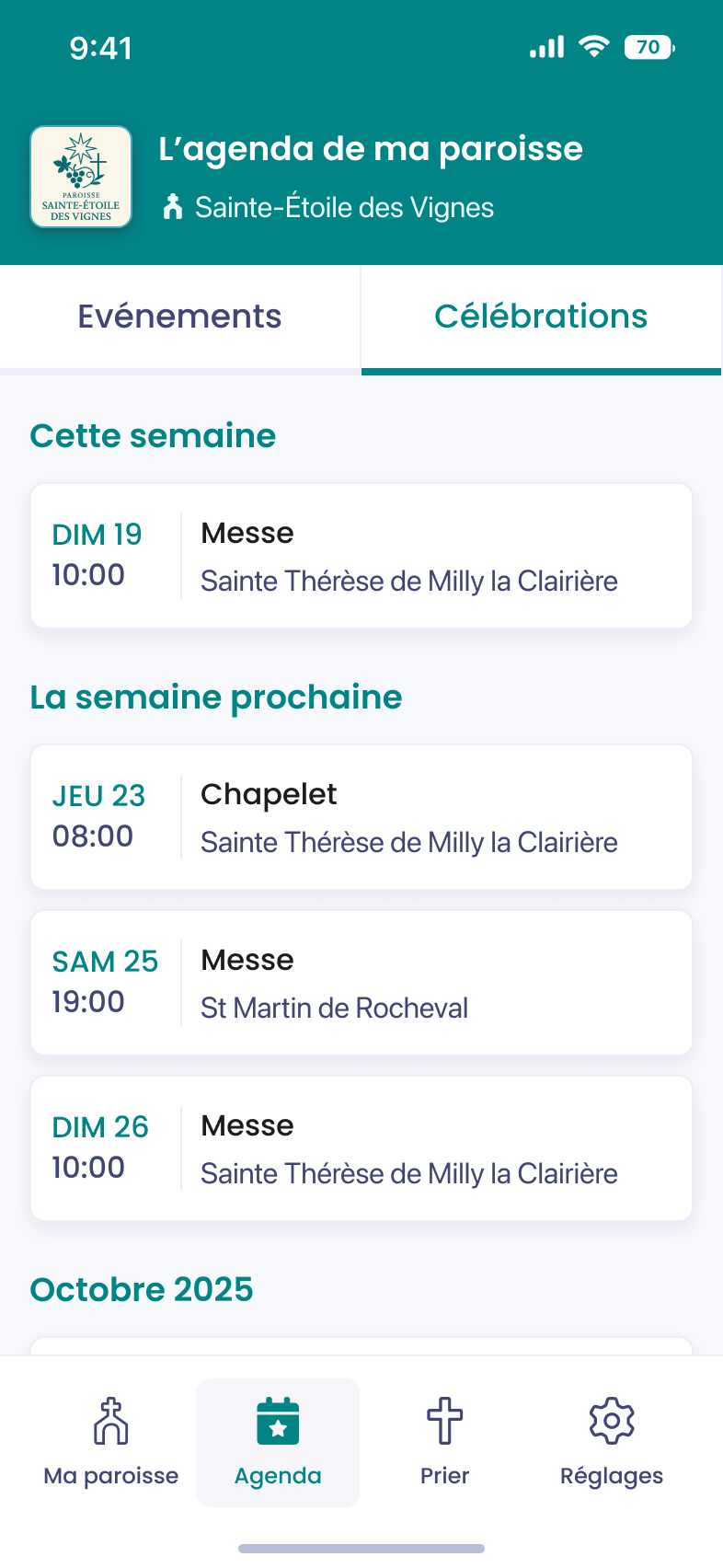
Task: Open Réglages with the gear icon
Action: point(611,1422)
